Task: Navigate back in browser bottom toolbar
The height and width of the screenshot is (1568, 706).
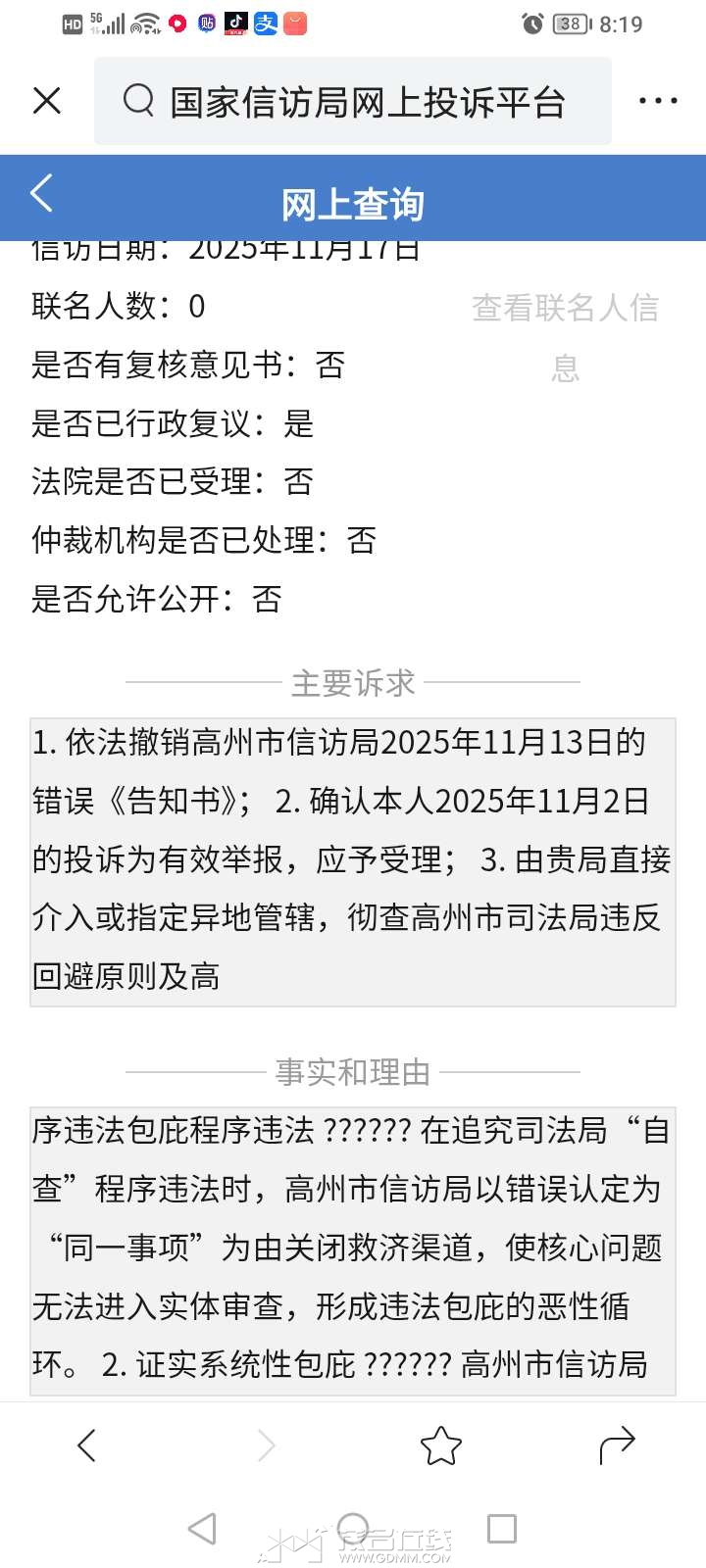Action: 87,1445
